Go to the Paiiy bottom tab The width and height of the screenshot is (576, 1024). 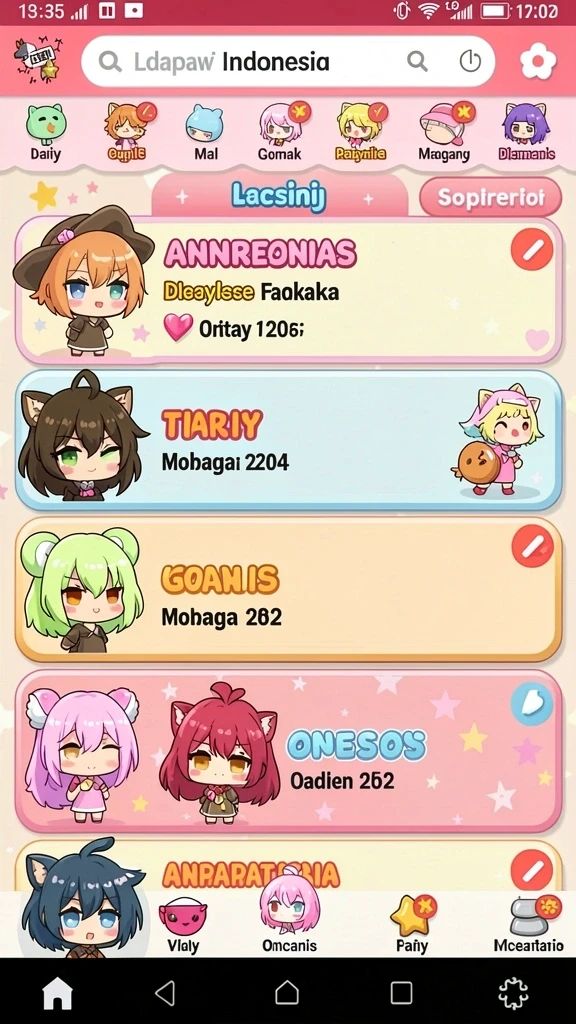click(x=413, y=925)
